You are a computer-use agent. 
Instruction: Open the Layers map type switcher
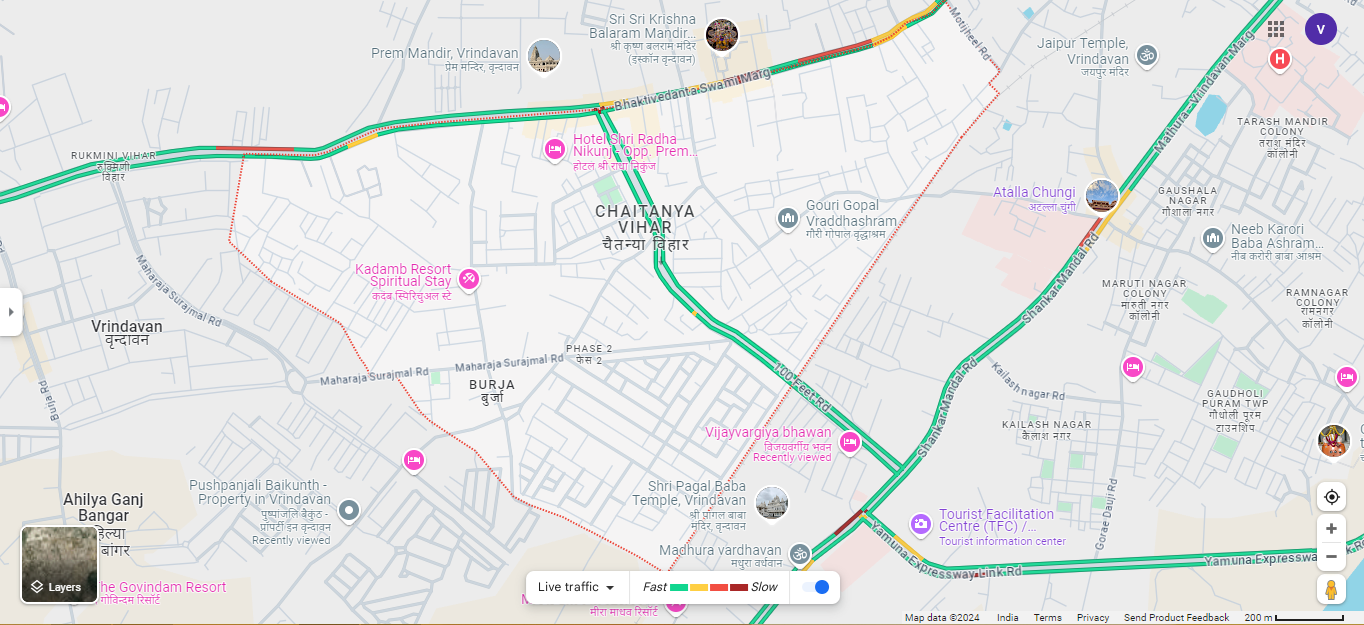(x=60, y=564)
